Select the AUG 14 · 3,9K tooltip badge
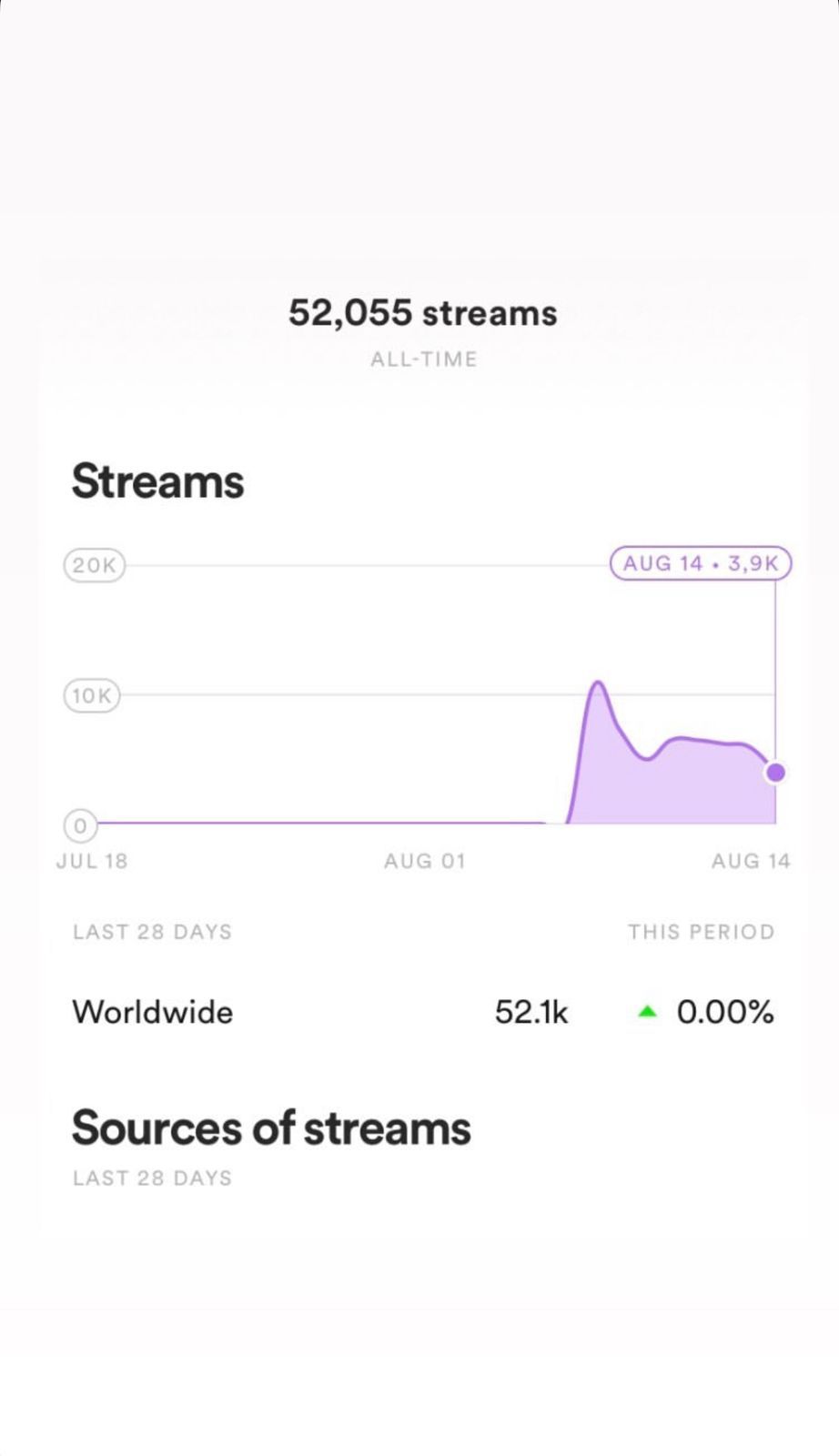839x1456 pixels. [x=701, y=563]
